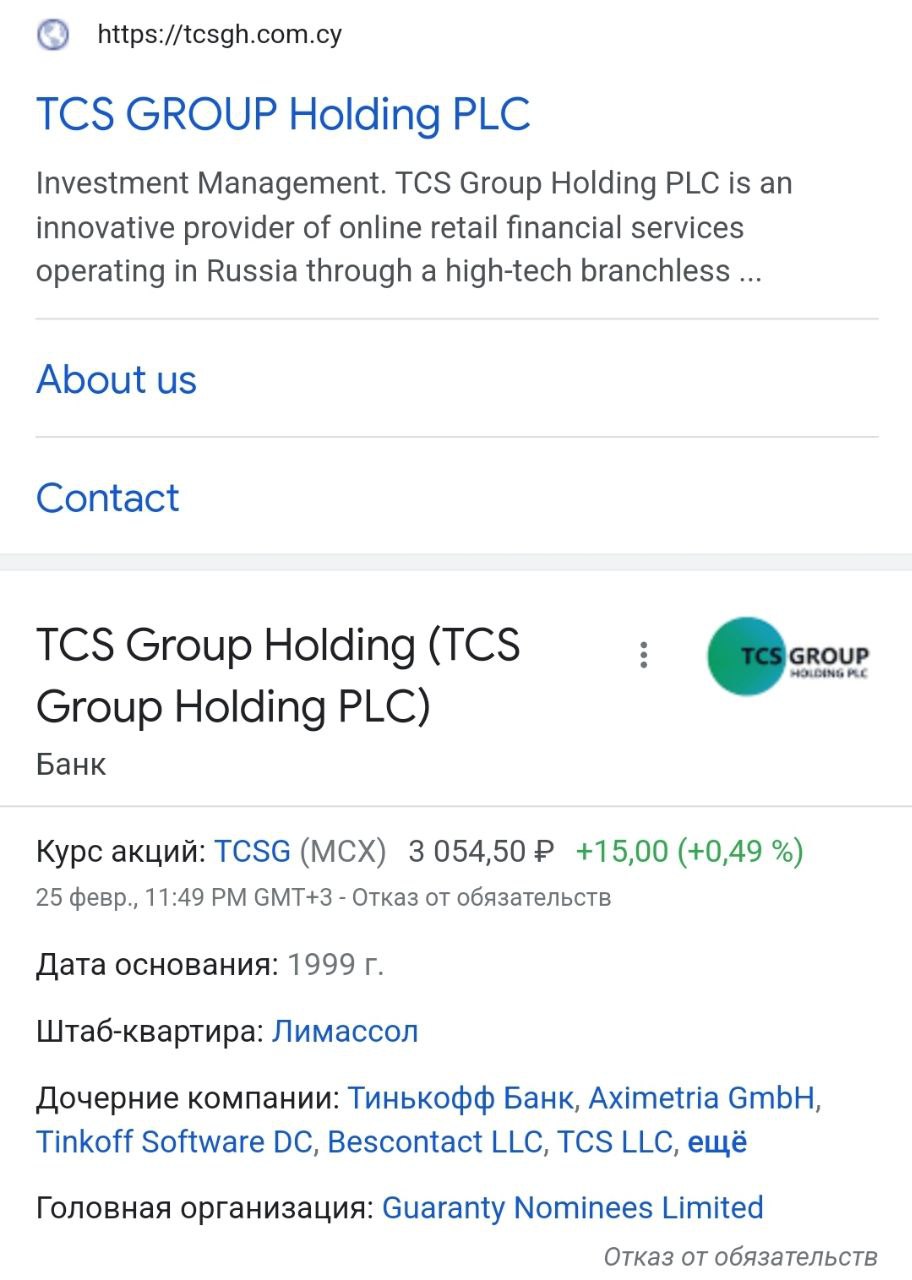
Task: Expand subsidiaries list with ещё
Action: [x=717, y=1142]
